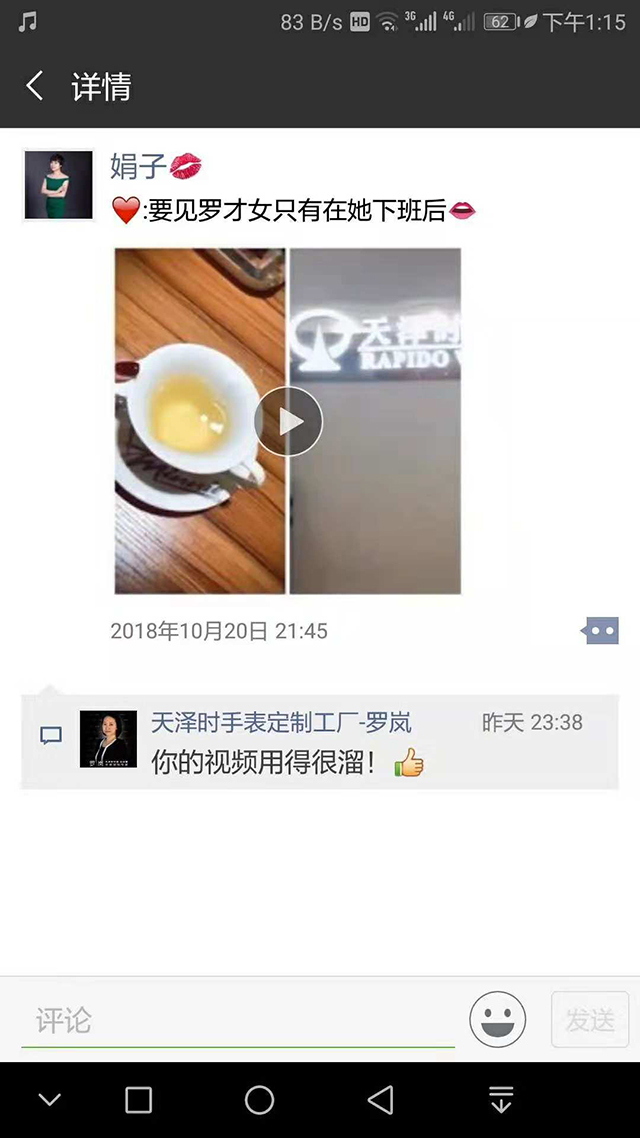Open 娟子's profile picture
640x1138 pixels.
point(58,185)
